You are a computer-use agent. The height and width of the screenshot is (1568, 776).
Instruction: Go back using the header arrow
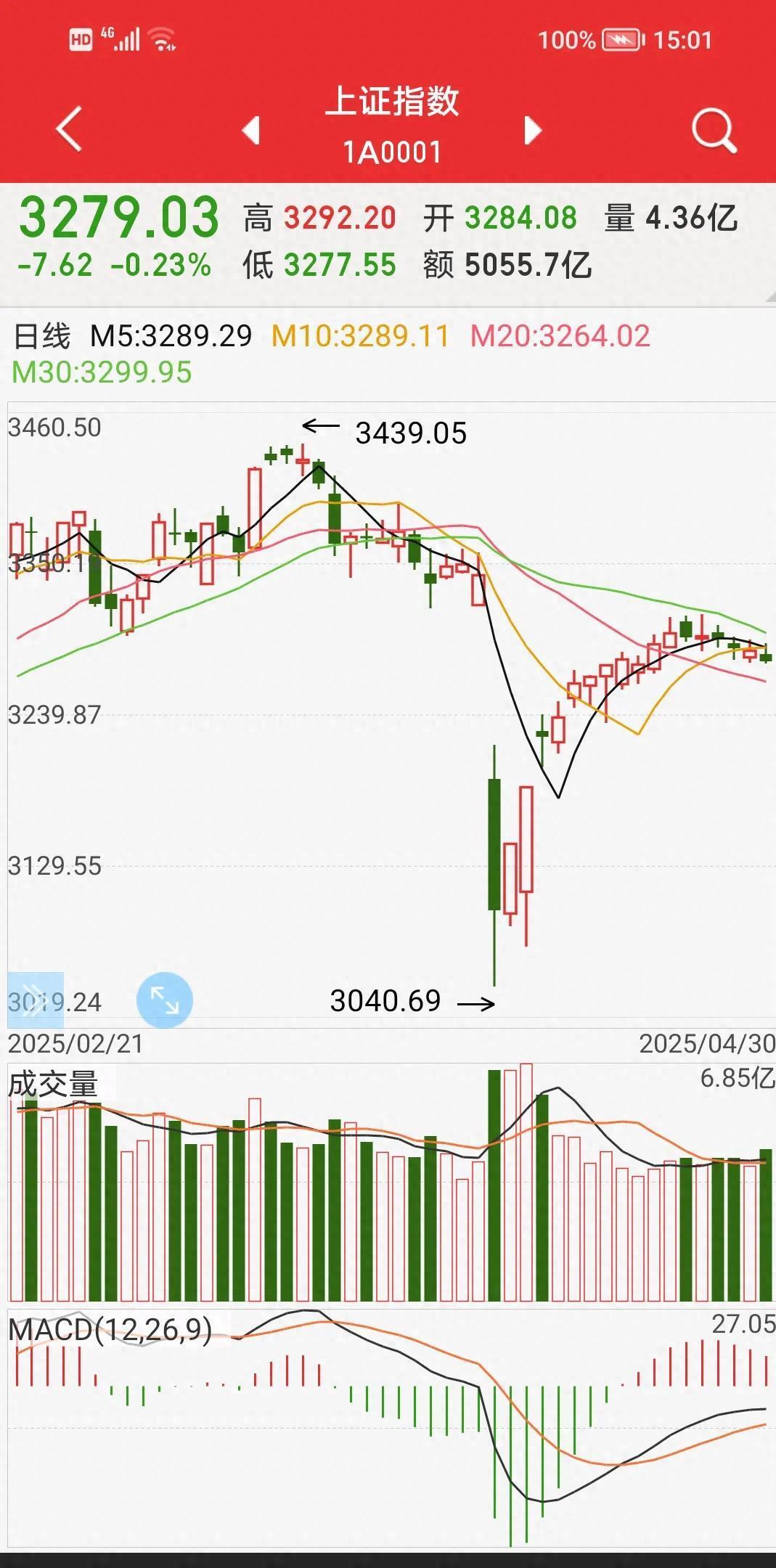(x=69, y=129)
